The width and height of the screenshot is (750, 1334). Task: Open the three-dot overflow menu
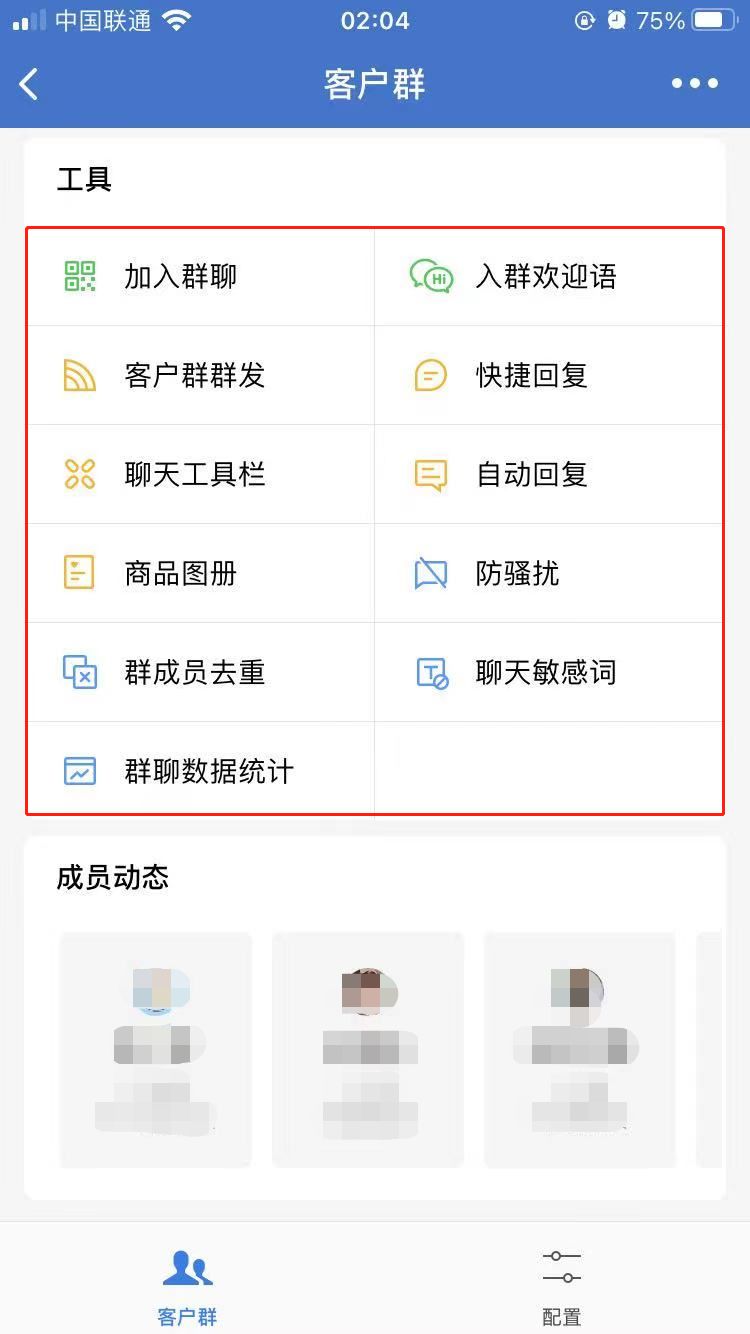coord(695,84)
